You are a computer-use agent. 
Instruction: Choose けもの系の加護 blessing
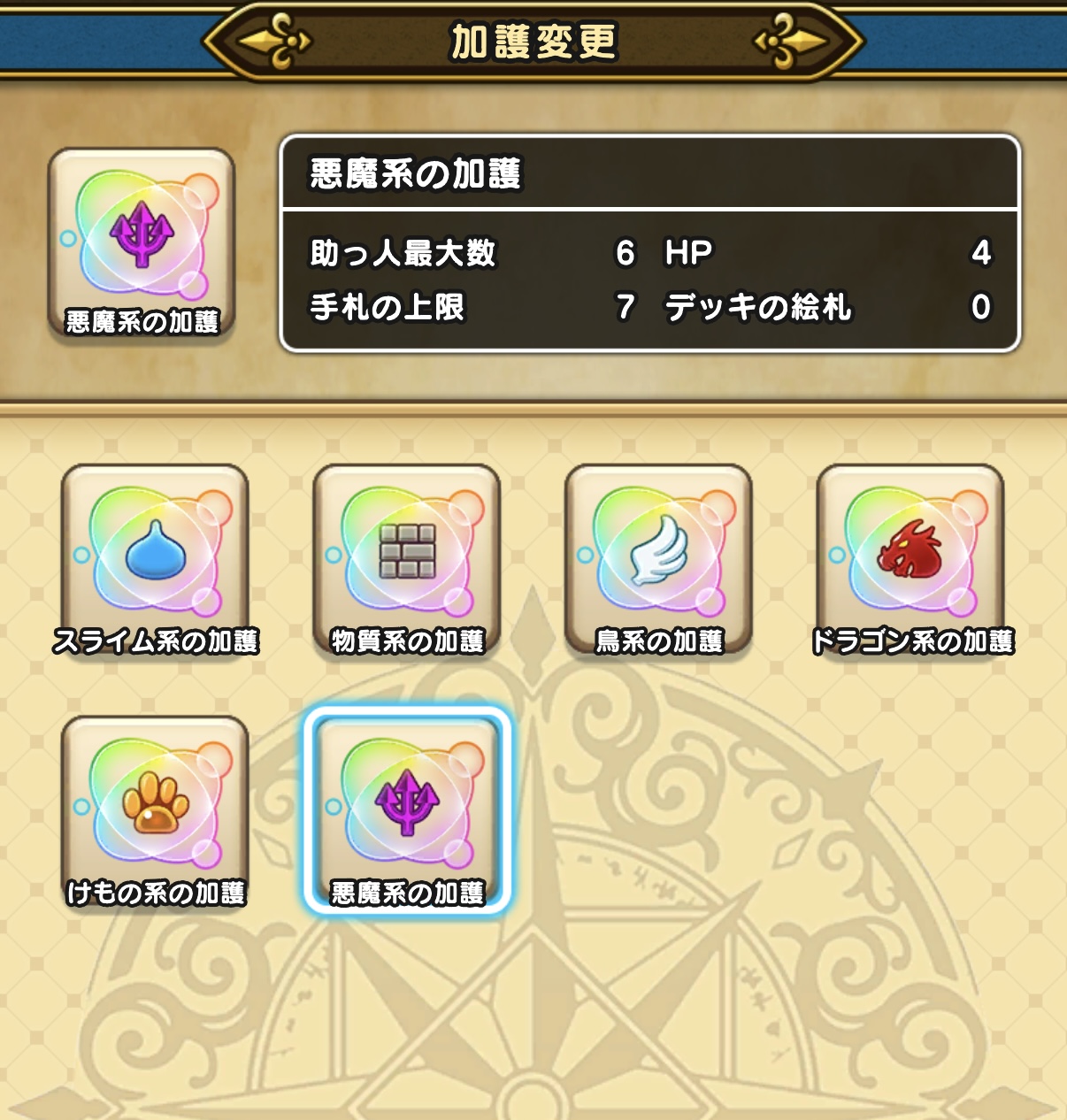tap(155, 809)
